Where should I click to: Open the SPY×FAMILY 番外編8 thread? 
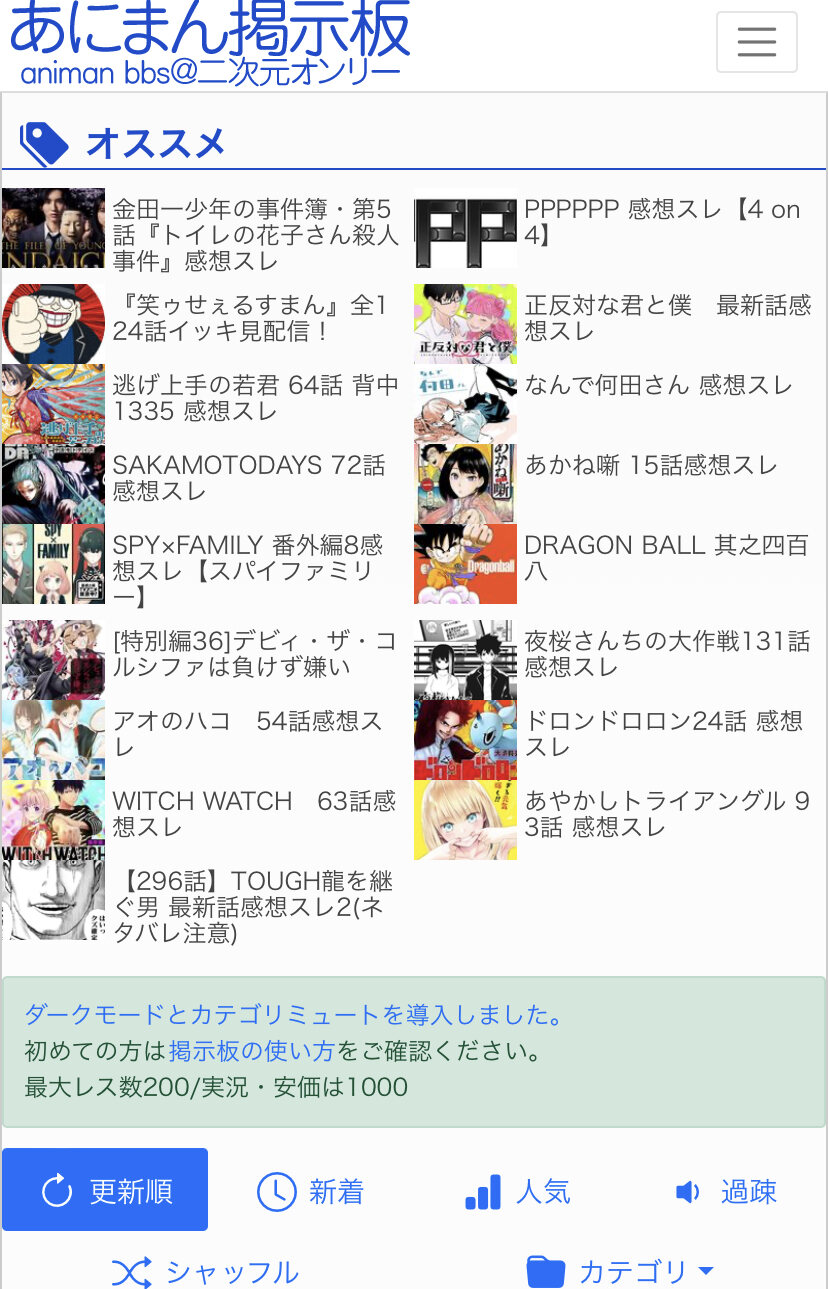(x=248, y=571)
